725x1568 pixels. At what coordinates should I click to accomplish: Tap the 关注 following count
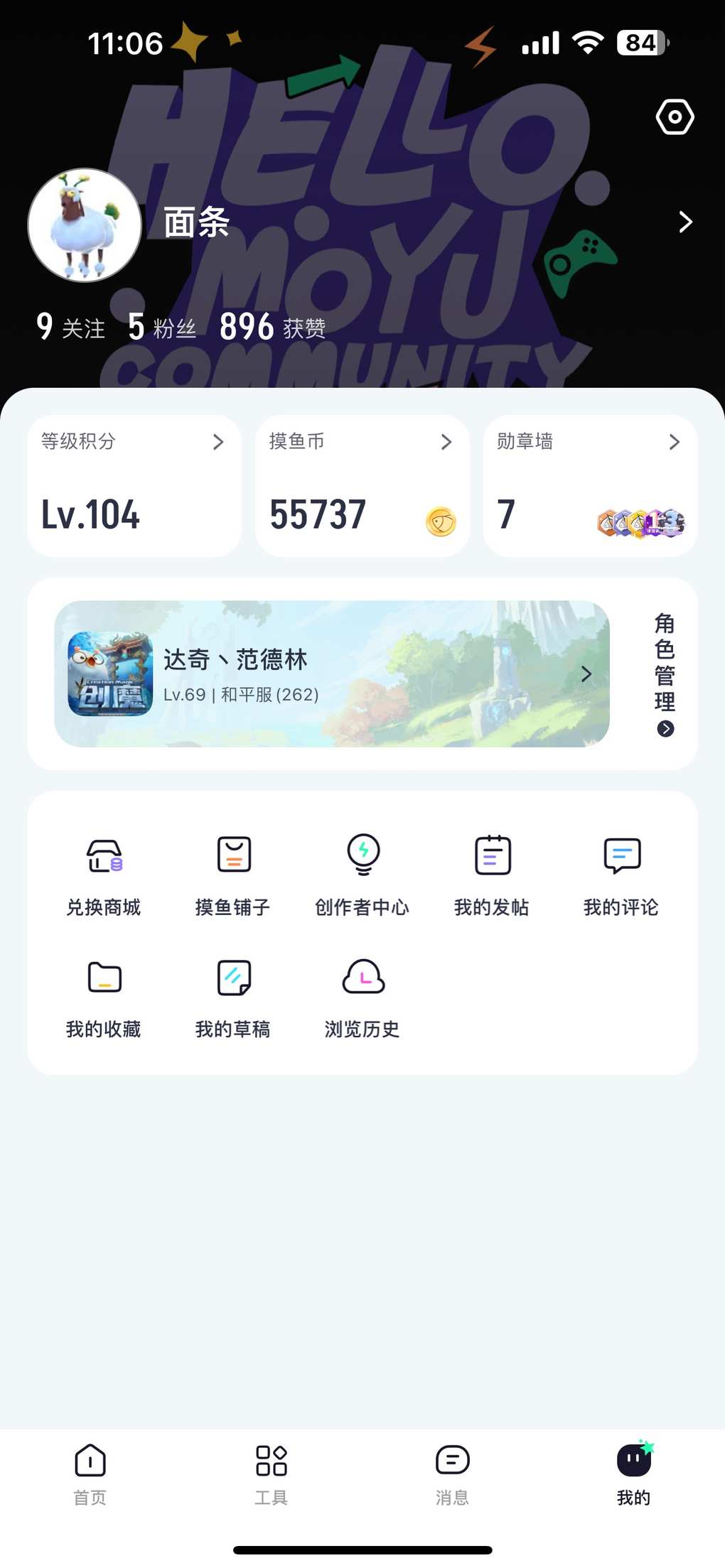pos(71,327)
